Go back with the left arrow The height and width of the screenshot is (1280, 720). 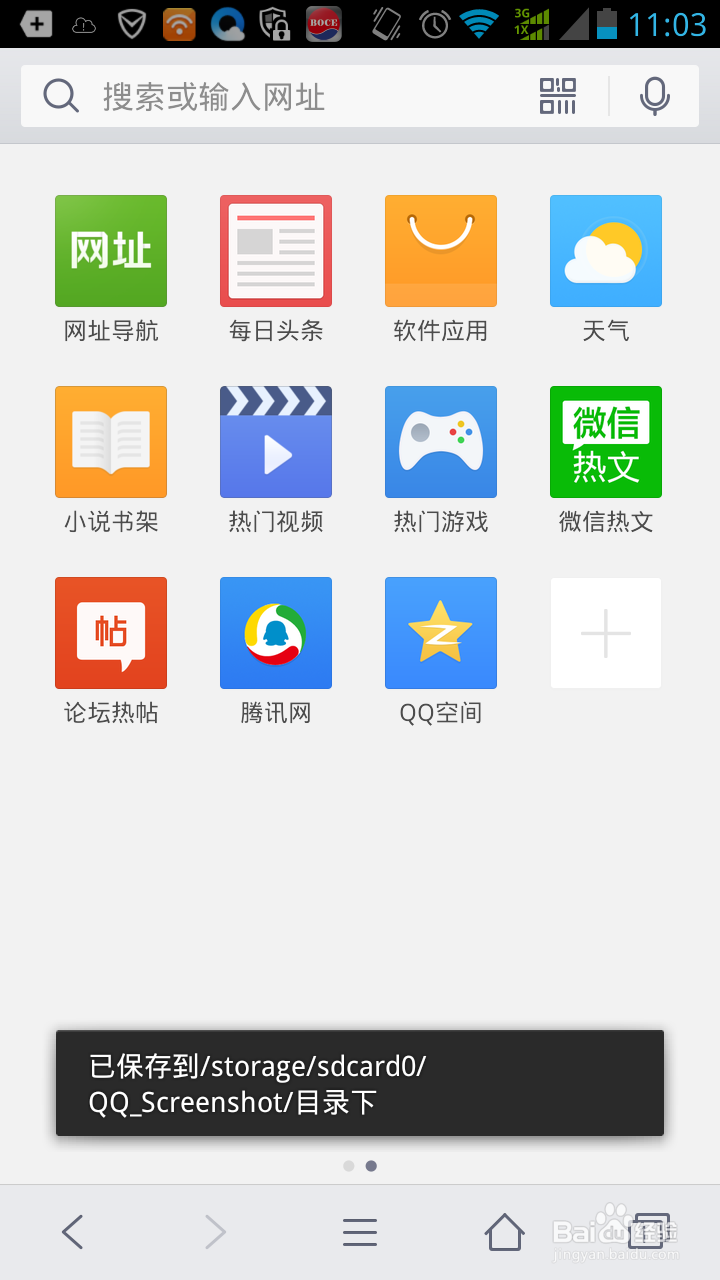(72, 1232)
